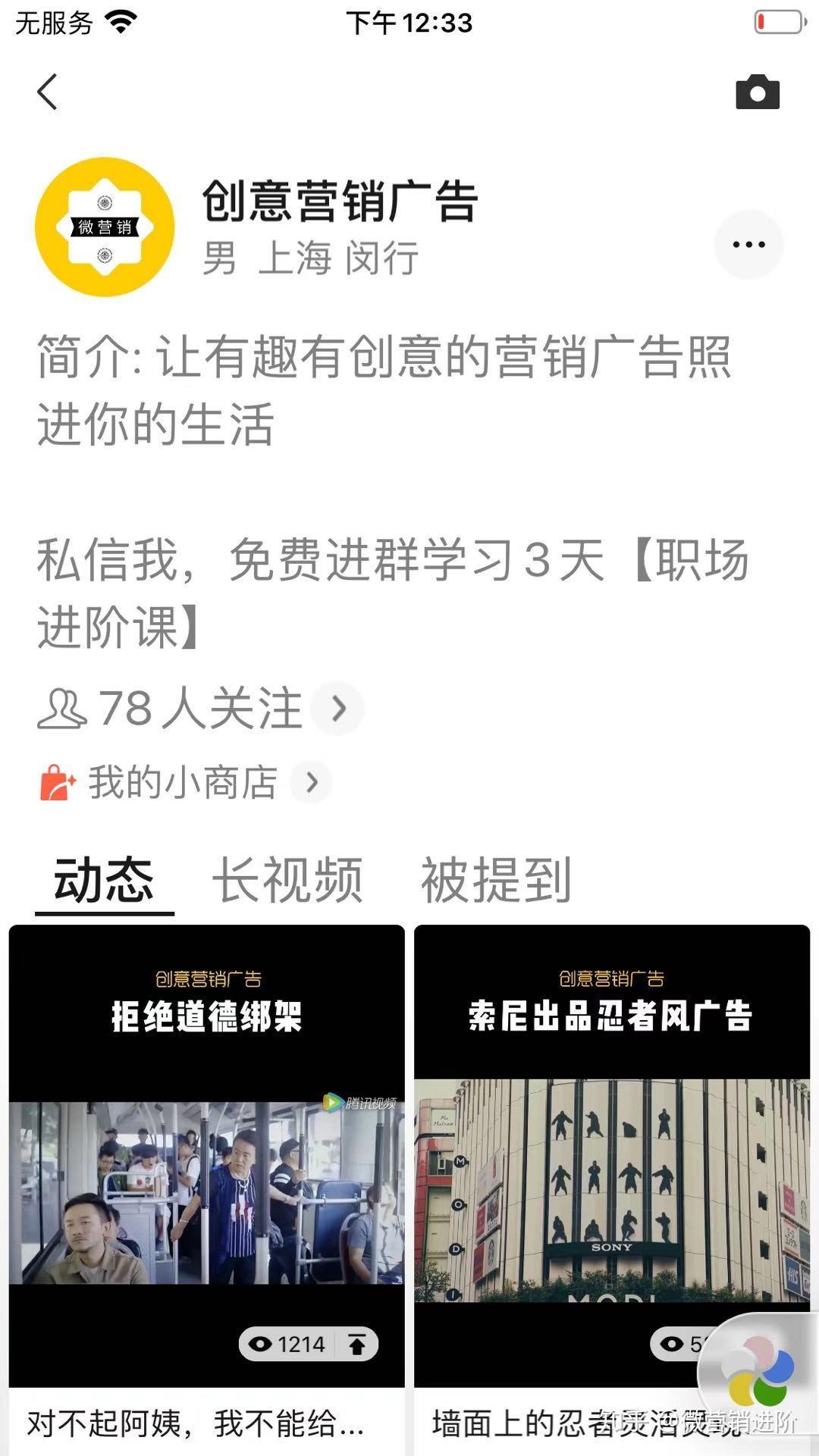The image size is (819, 1456).
Task: View the 78人关注 followers list
Action: point(201,709)
